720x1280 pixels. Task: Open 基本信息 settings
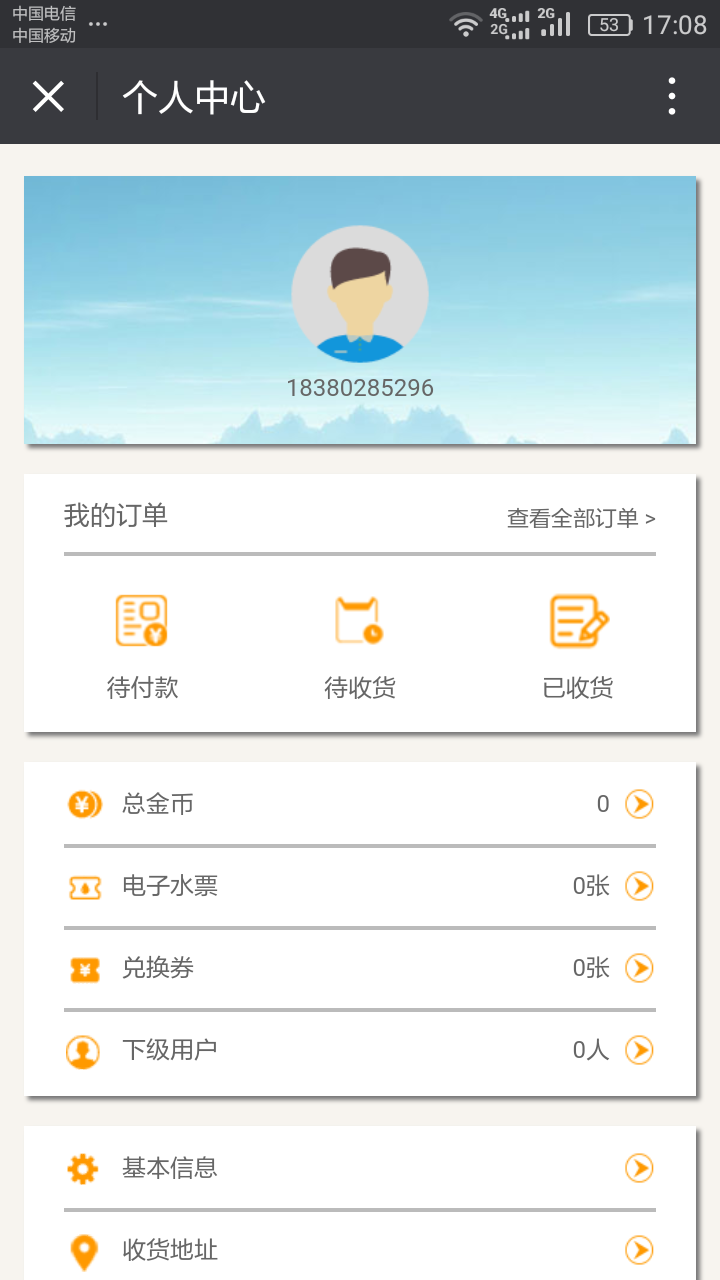360,1168
